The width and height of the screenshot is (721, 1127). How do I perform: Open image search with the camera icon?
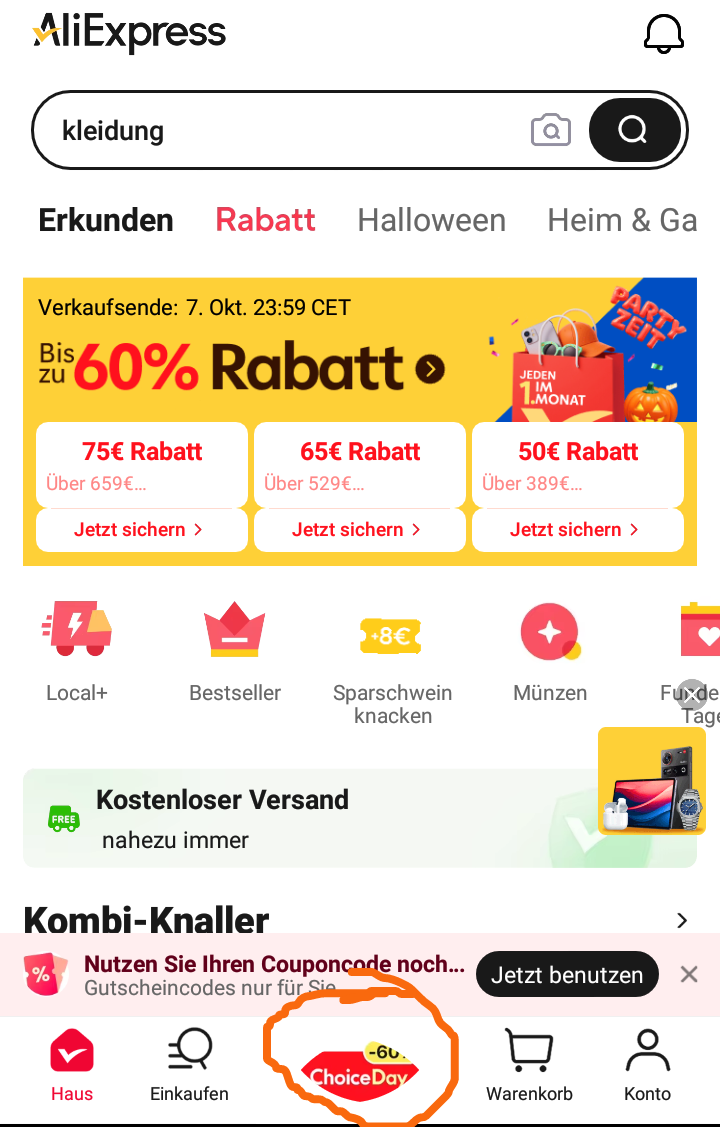(x=550, y=130)
